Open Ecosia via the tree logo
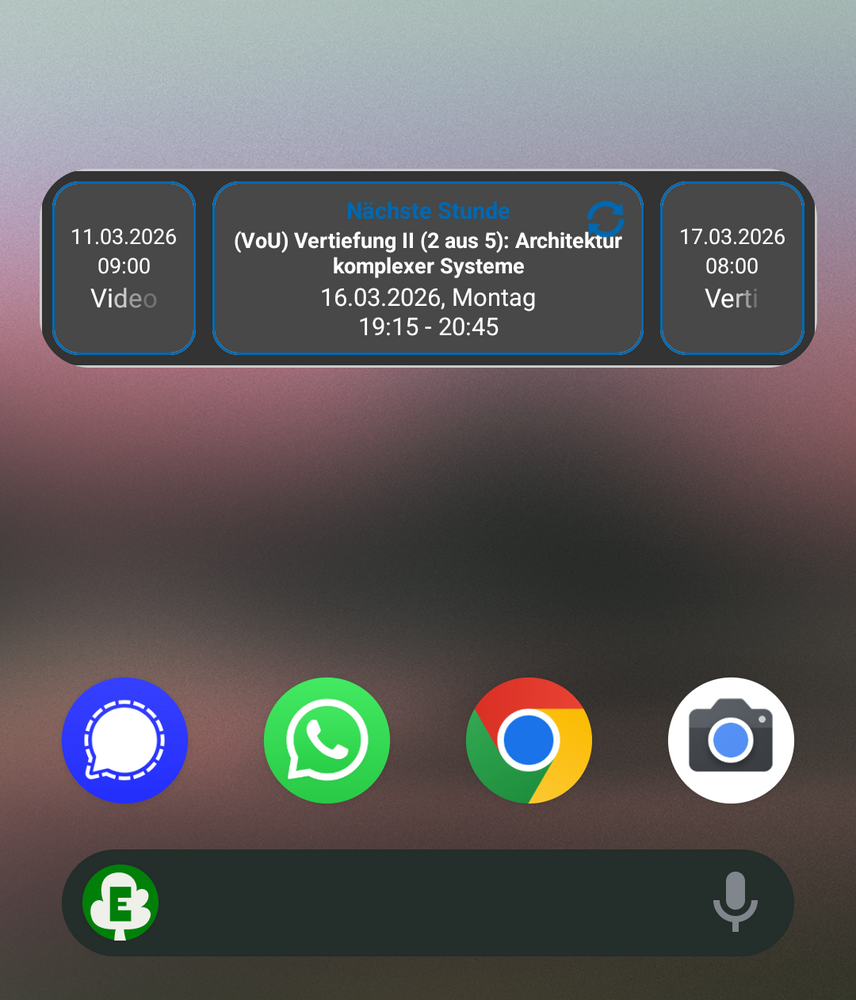Screen dimensions: 856x1000 click(x=121, y=903)
